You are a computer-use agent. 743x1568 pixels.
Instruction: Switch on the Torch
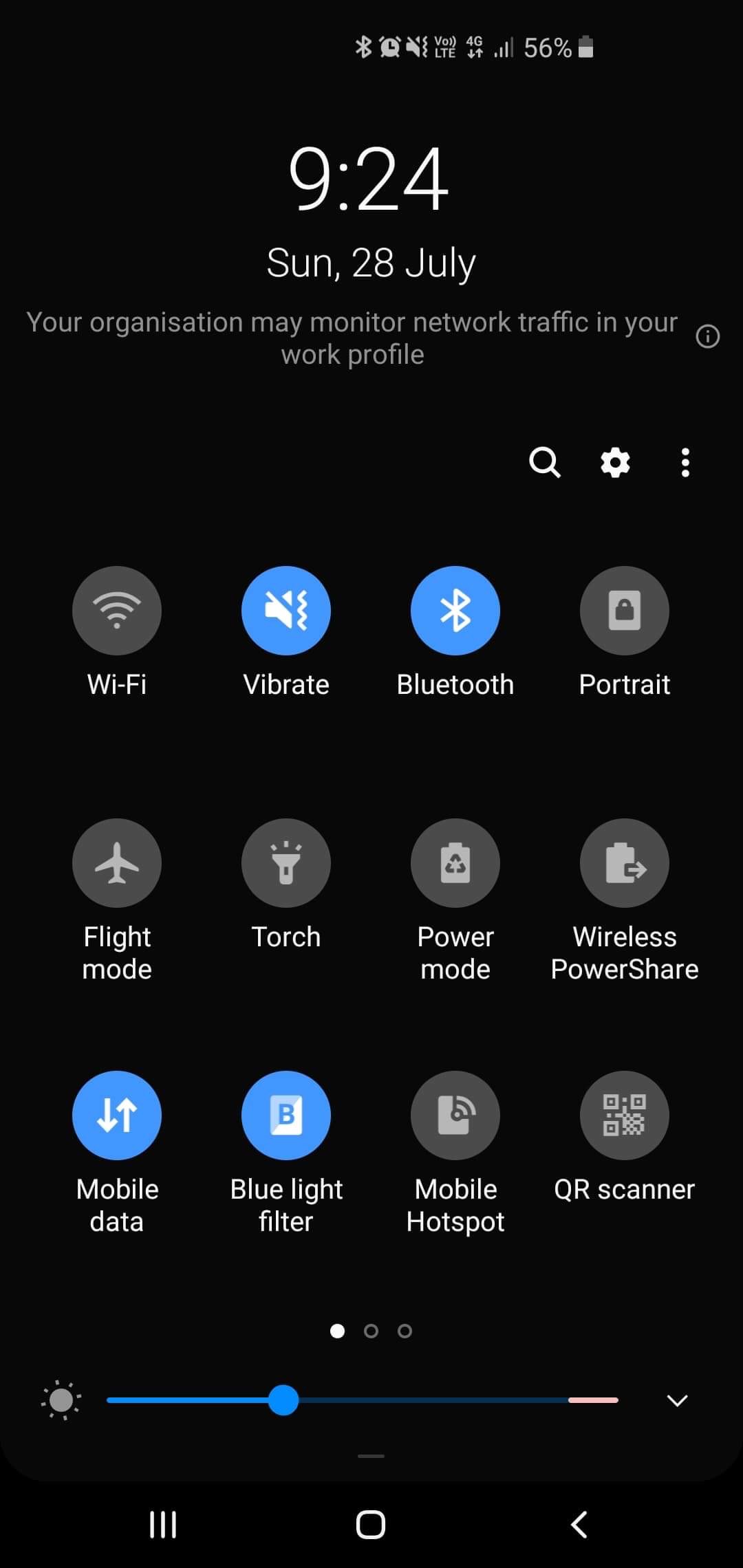click(286, 863)
